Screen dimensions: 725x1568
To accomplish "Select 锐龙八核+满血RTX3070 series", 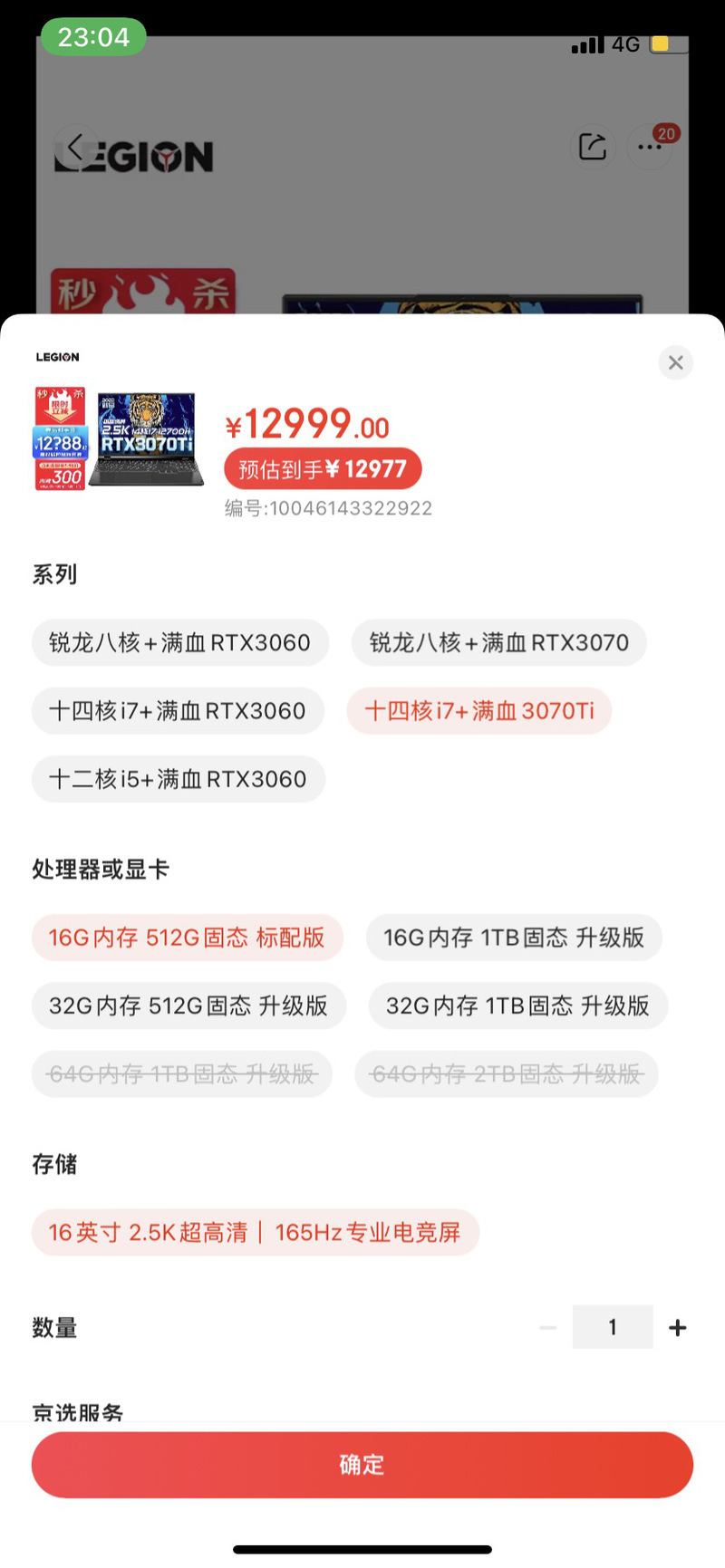I will pyautogui.click(x=498, y=642).
